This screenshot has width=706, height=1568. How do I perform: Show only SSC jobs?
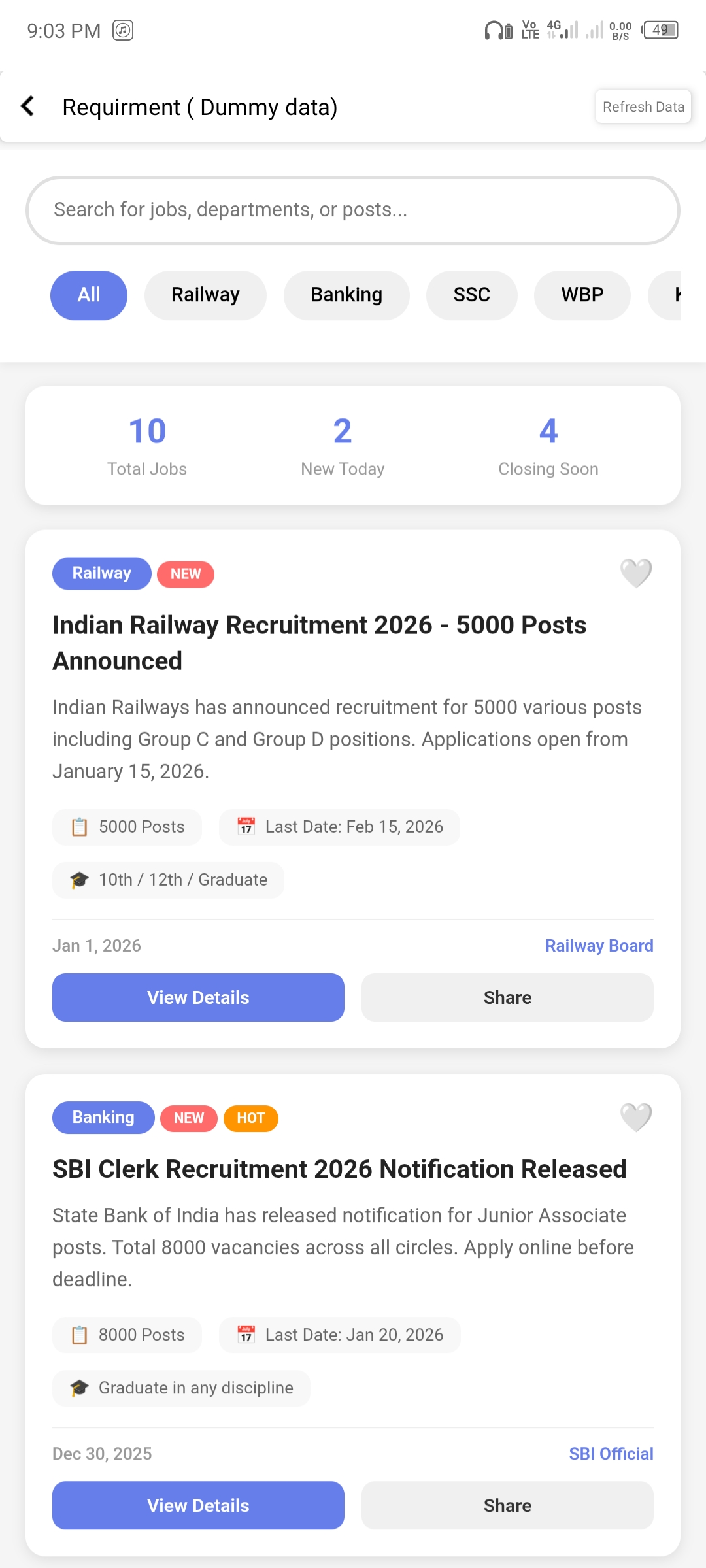pyautogui.click(x=471, y=295)
